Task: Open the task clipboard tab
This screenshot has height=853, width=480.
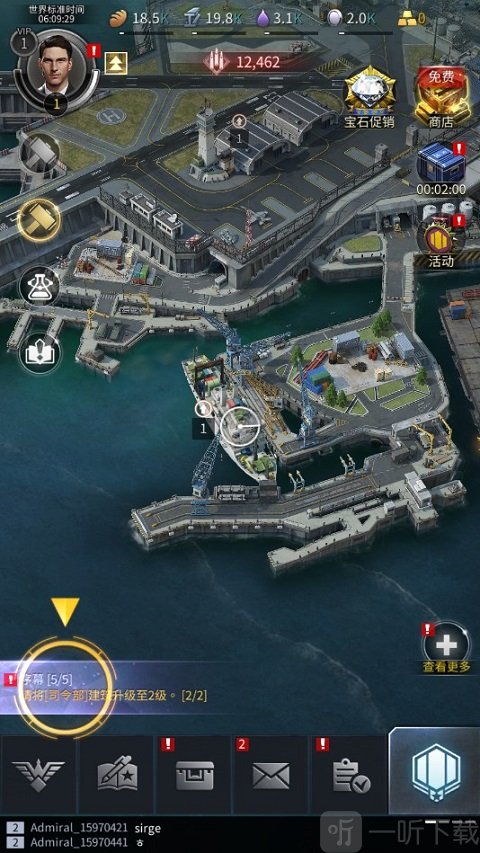Action: pyautogui.click(x=349, y=775)
